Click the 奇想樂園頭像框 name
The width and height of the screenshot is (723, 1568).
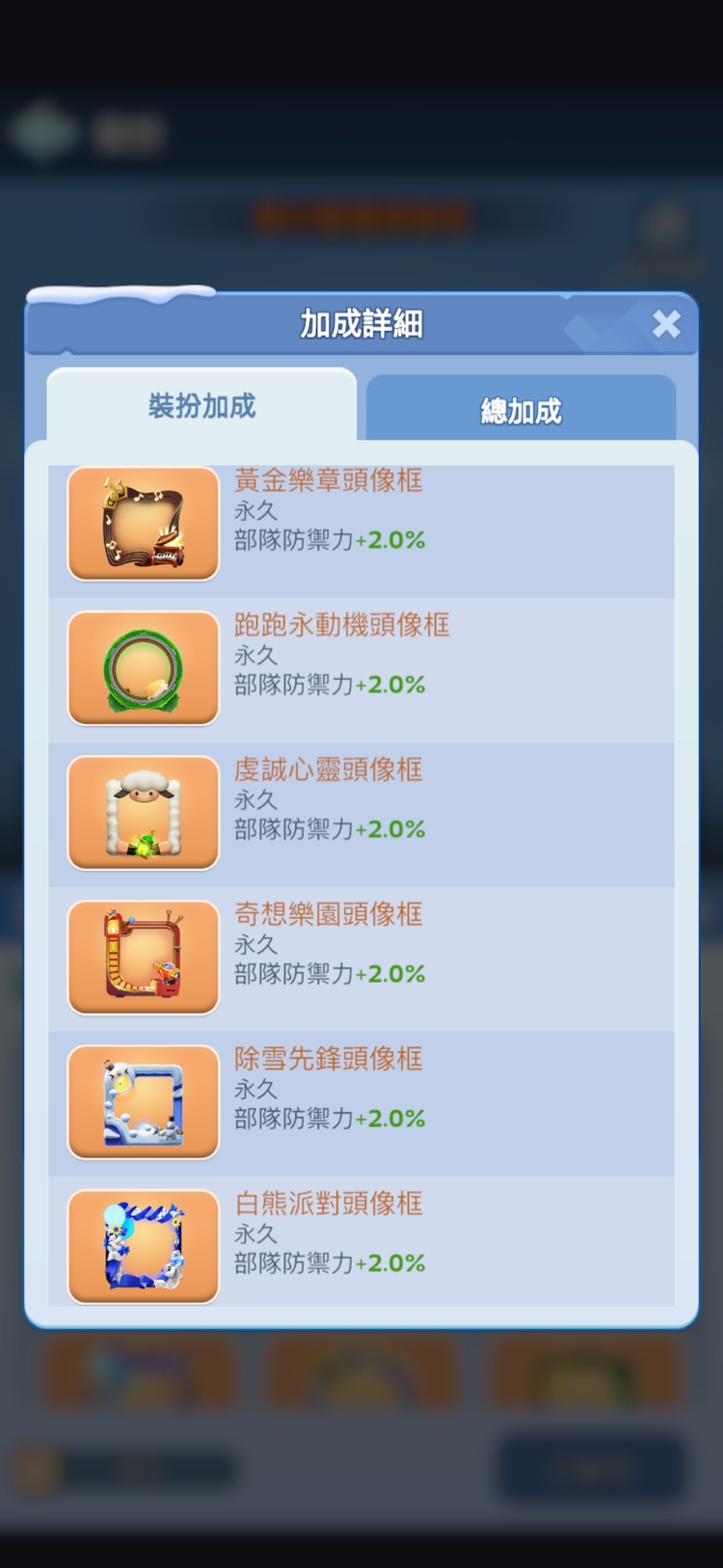[x=327, y=914]
